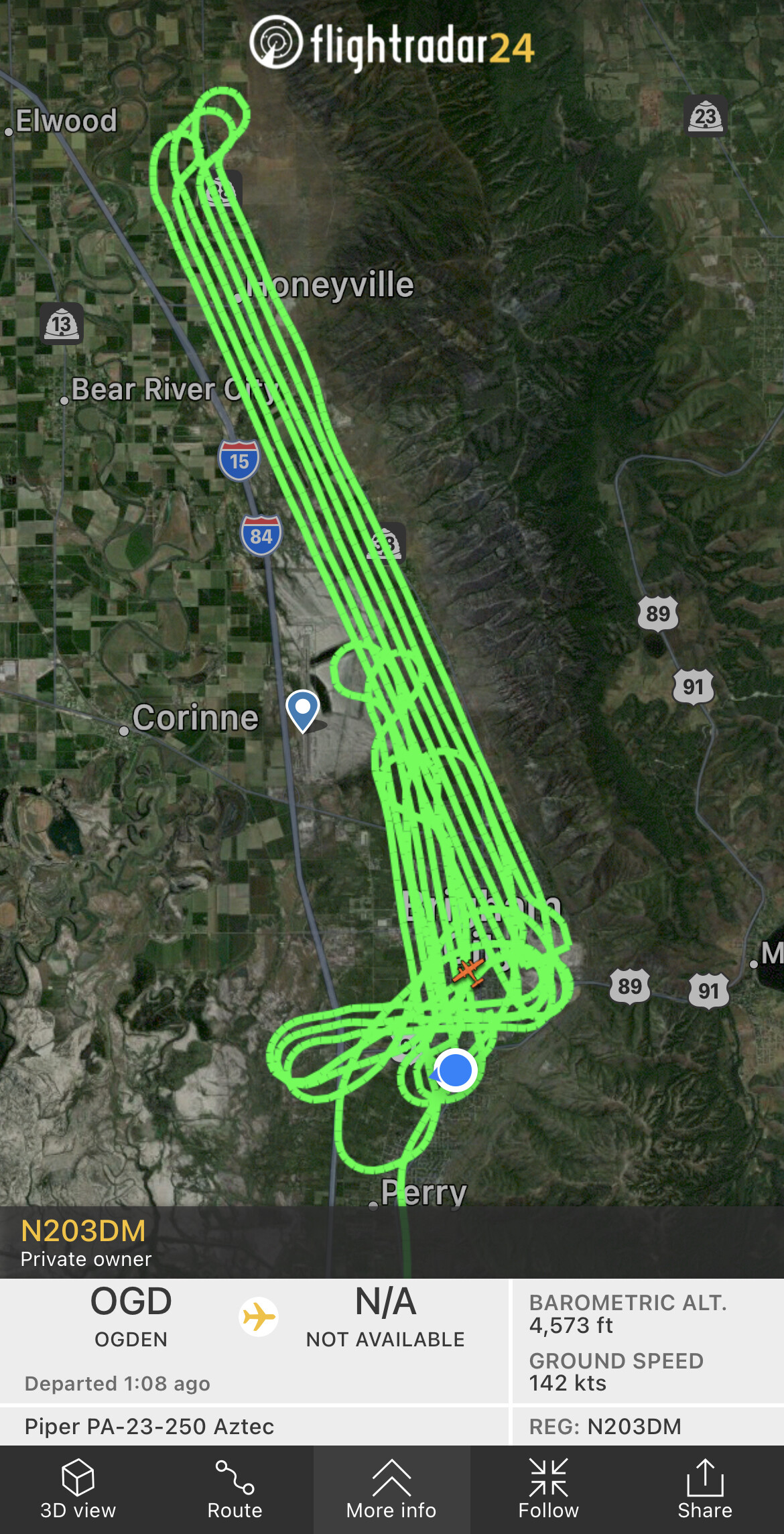Expand More info panel

pyautogui.click(x=391, y=1489)
